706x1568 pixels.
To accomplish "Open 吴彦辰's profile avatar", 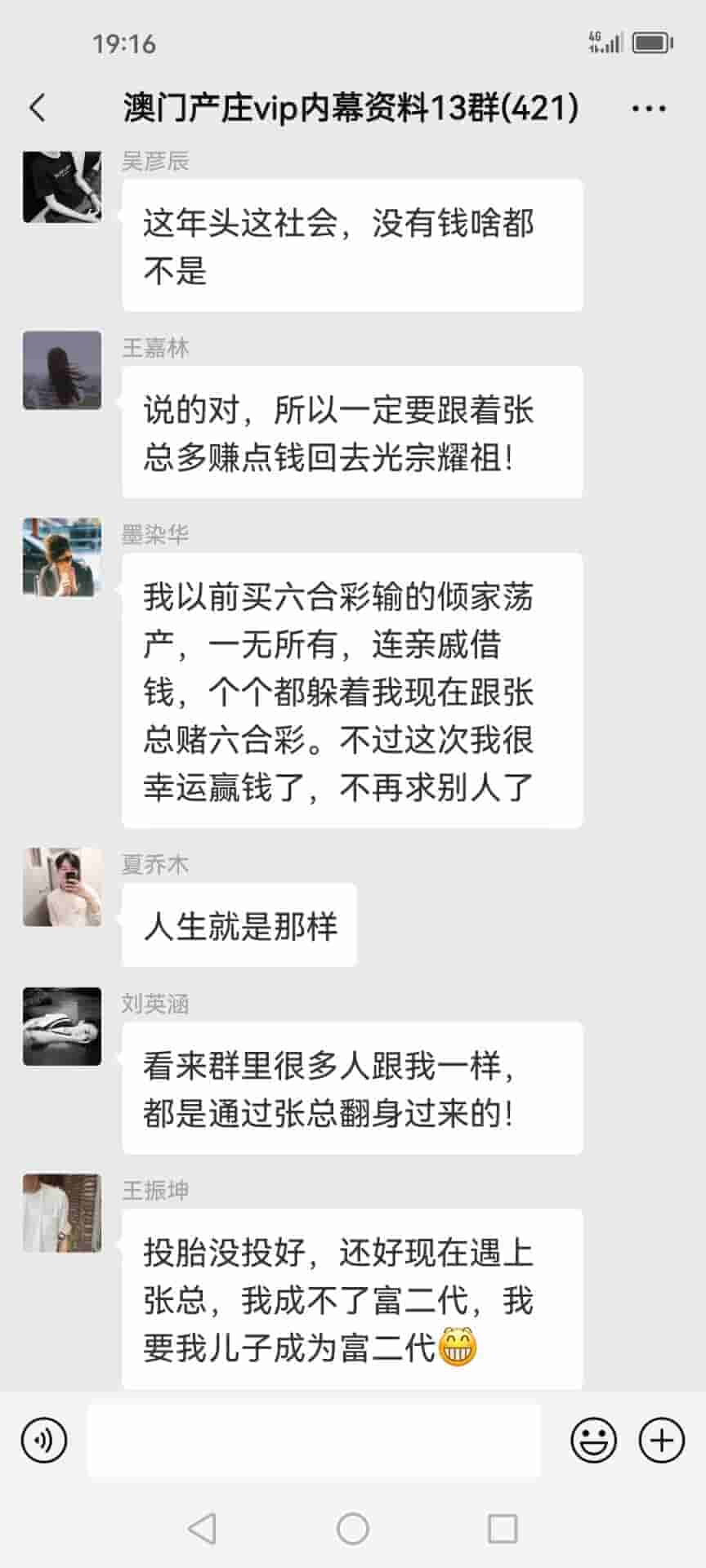I will 62,186.
